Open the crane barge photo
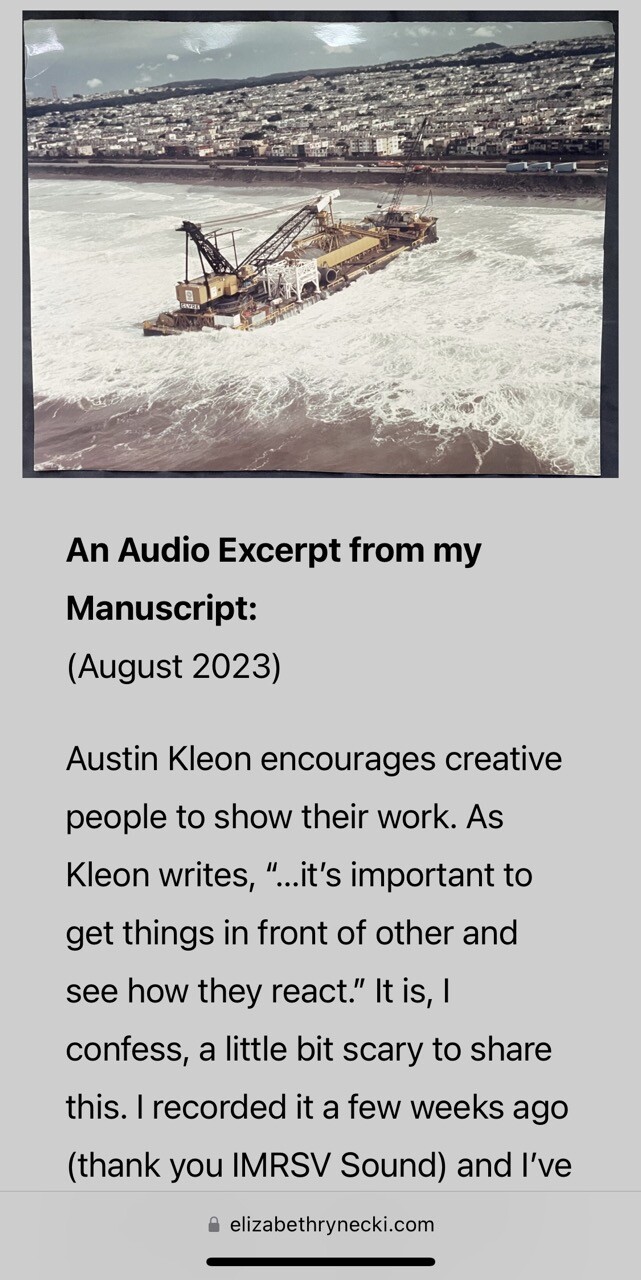 320,243
